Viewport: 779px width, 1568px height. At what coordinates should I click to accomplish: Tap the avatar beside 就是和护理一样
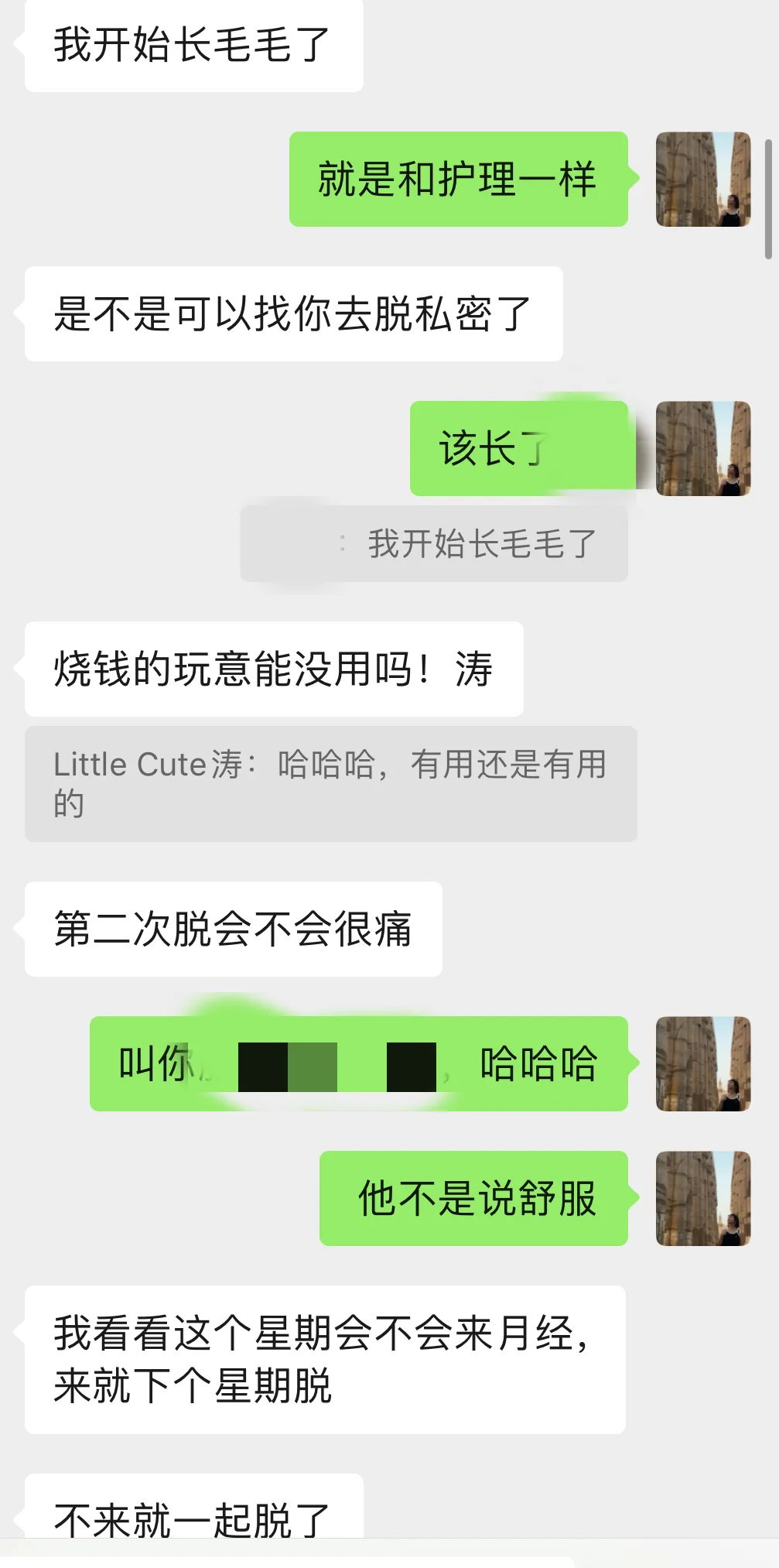(703, 179)
